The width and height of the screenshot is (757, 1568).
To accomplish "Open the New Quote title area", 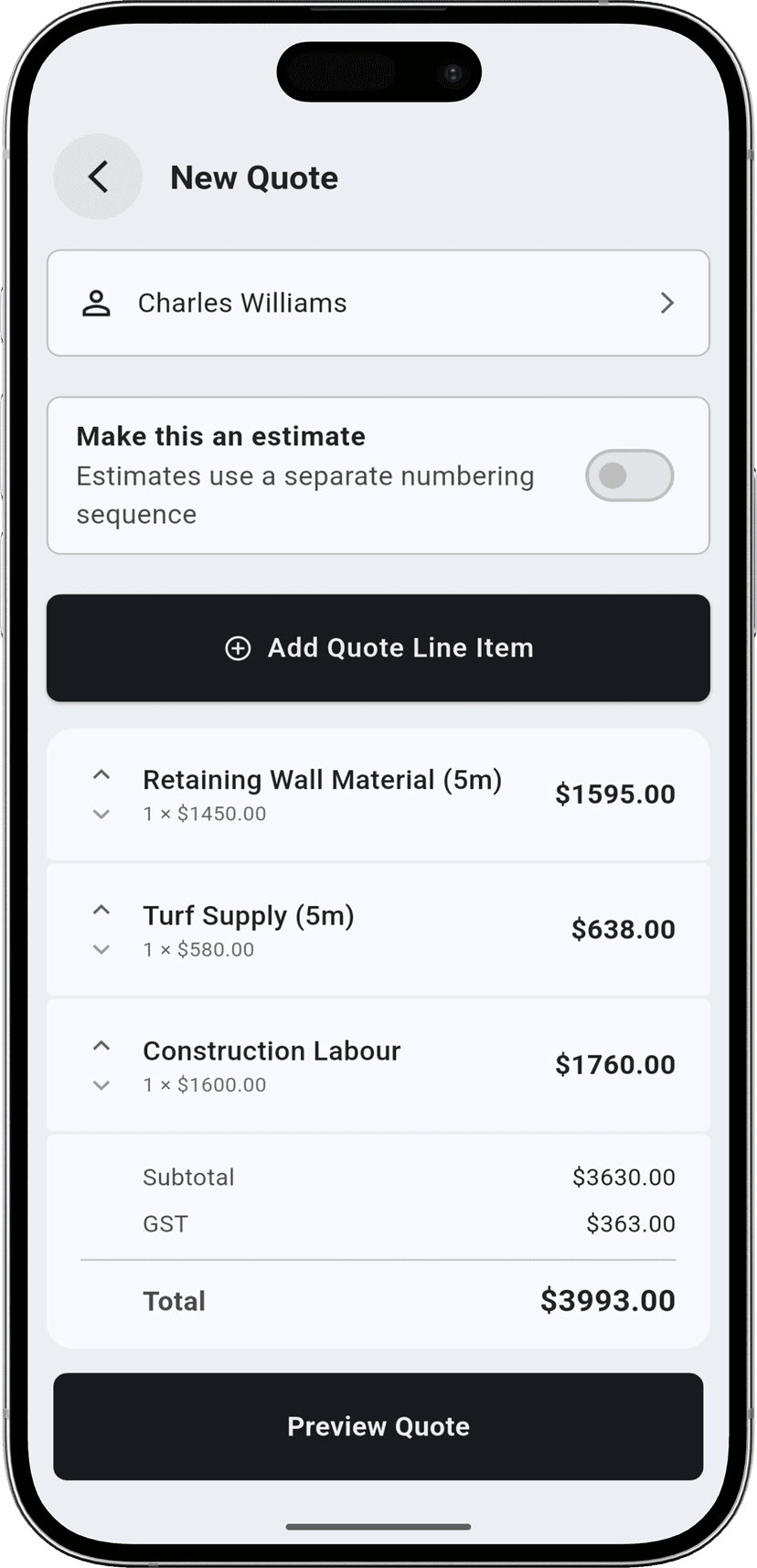I will point(254,177).
